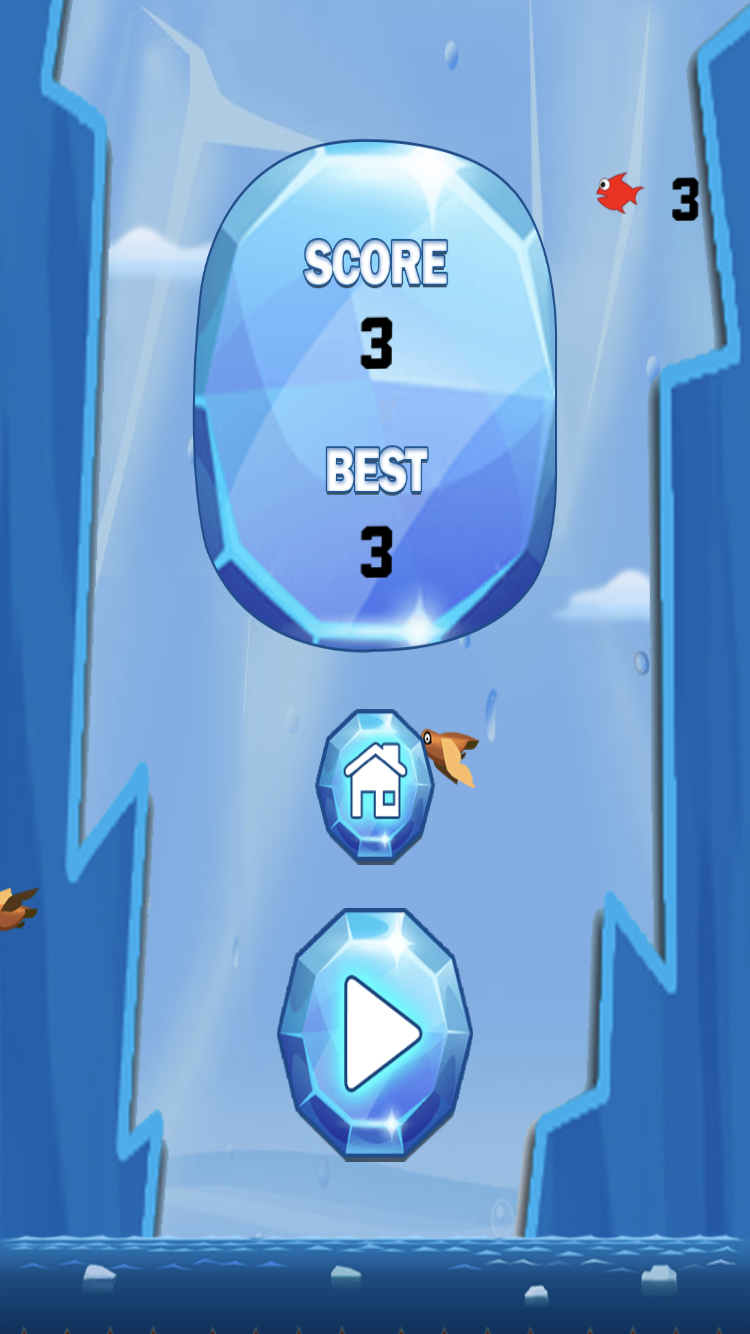Tap the play button to restart
The height and width of the screenshot is (1334, 750).
(375, 1034)
